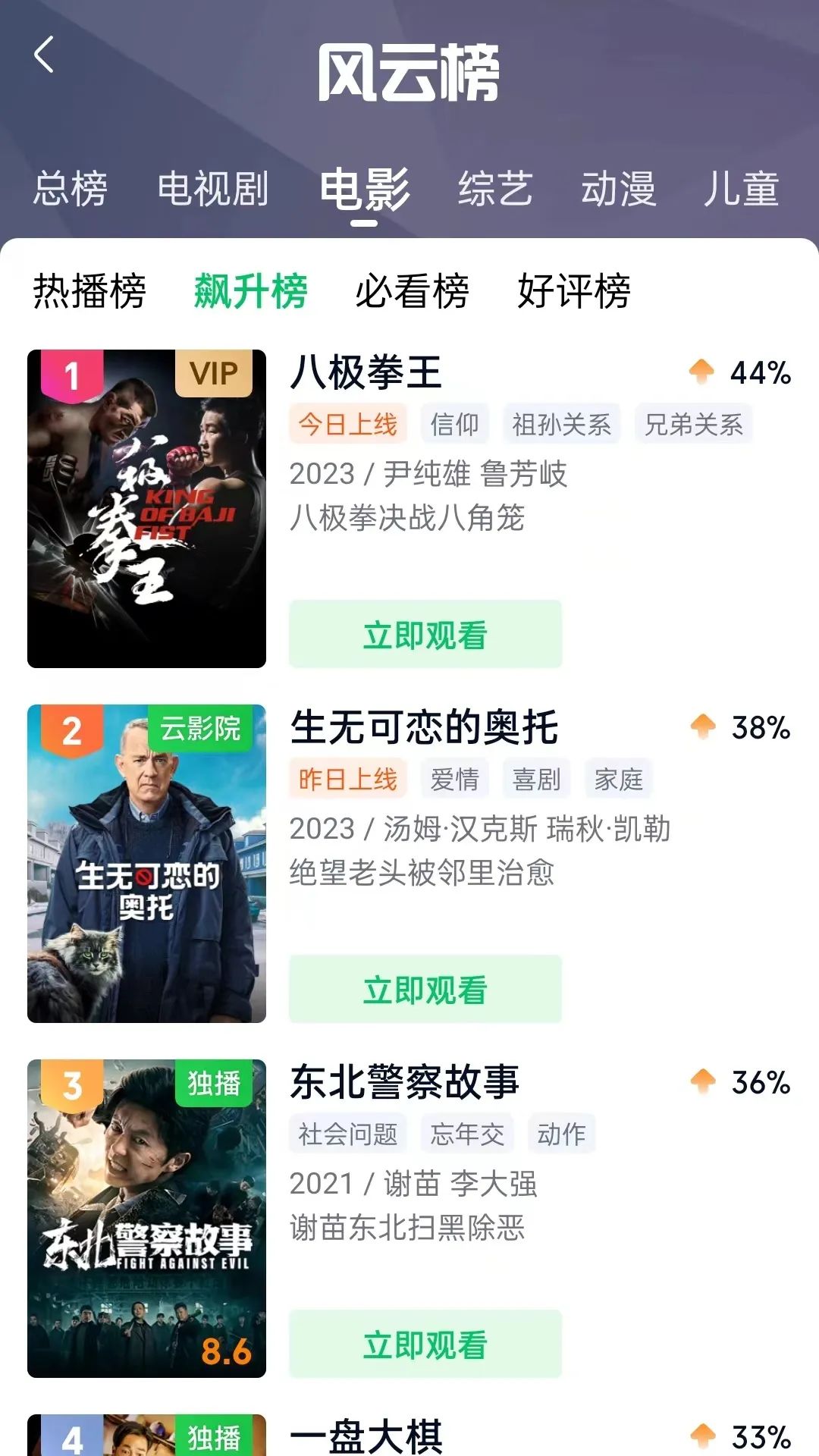Open the 生无可恋的奥托 poster

(x=146, y=863)
